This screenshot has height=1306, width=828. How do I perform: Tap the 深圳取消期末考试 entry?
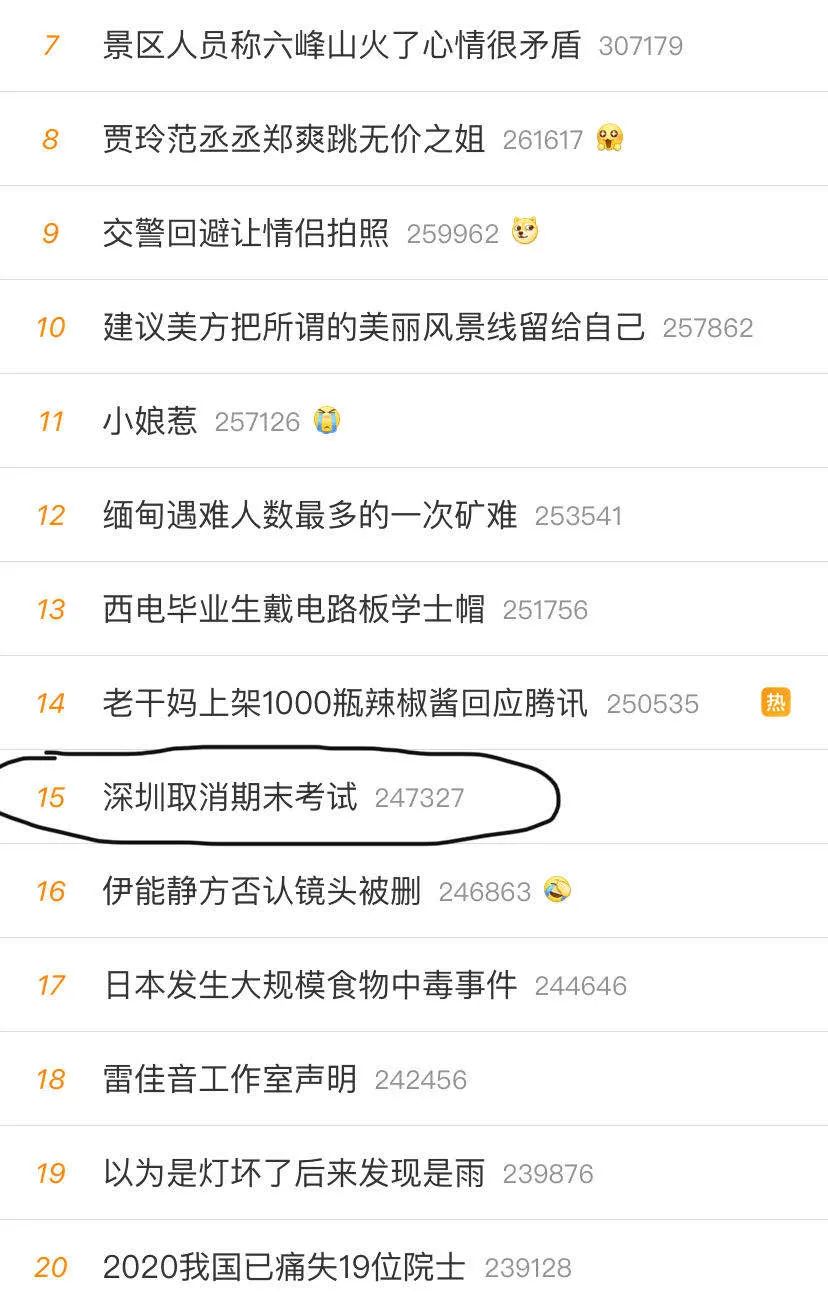coord(230,797)
